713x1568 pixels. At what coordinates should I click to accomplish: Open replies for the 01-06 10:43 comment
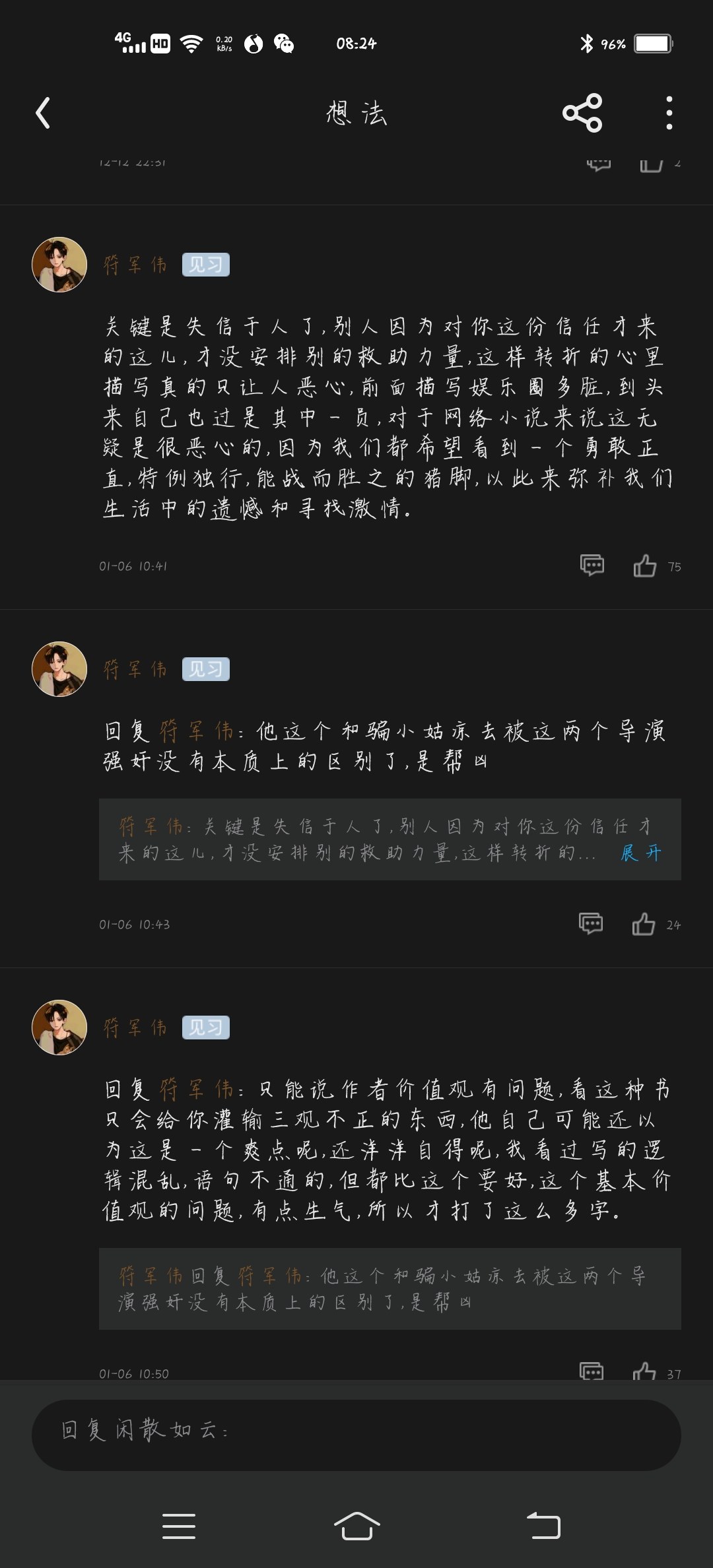click(x=591, y=924)
